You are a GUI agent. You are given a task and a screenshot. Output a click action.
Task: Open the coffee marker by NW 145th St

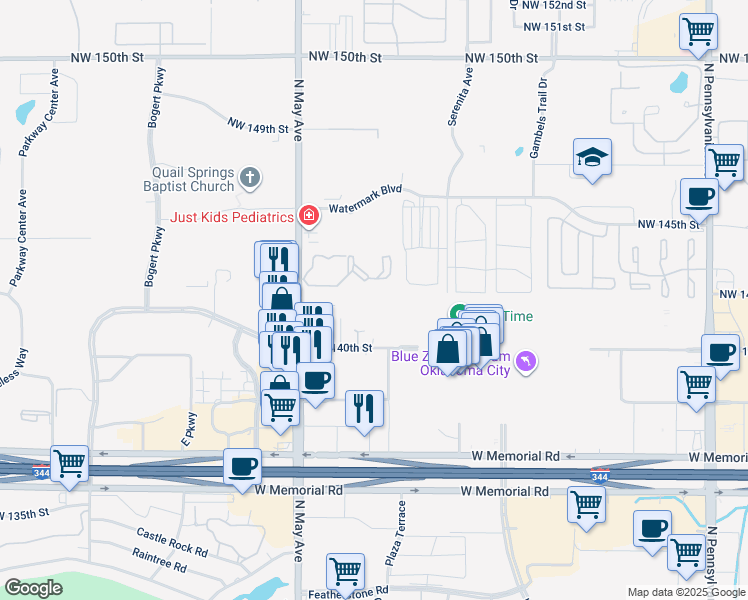point(699,196)
